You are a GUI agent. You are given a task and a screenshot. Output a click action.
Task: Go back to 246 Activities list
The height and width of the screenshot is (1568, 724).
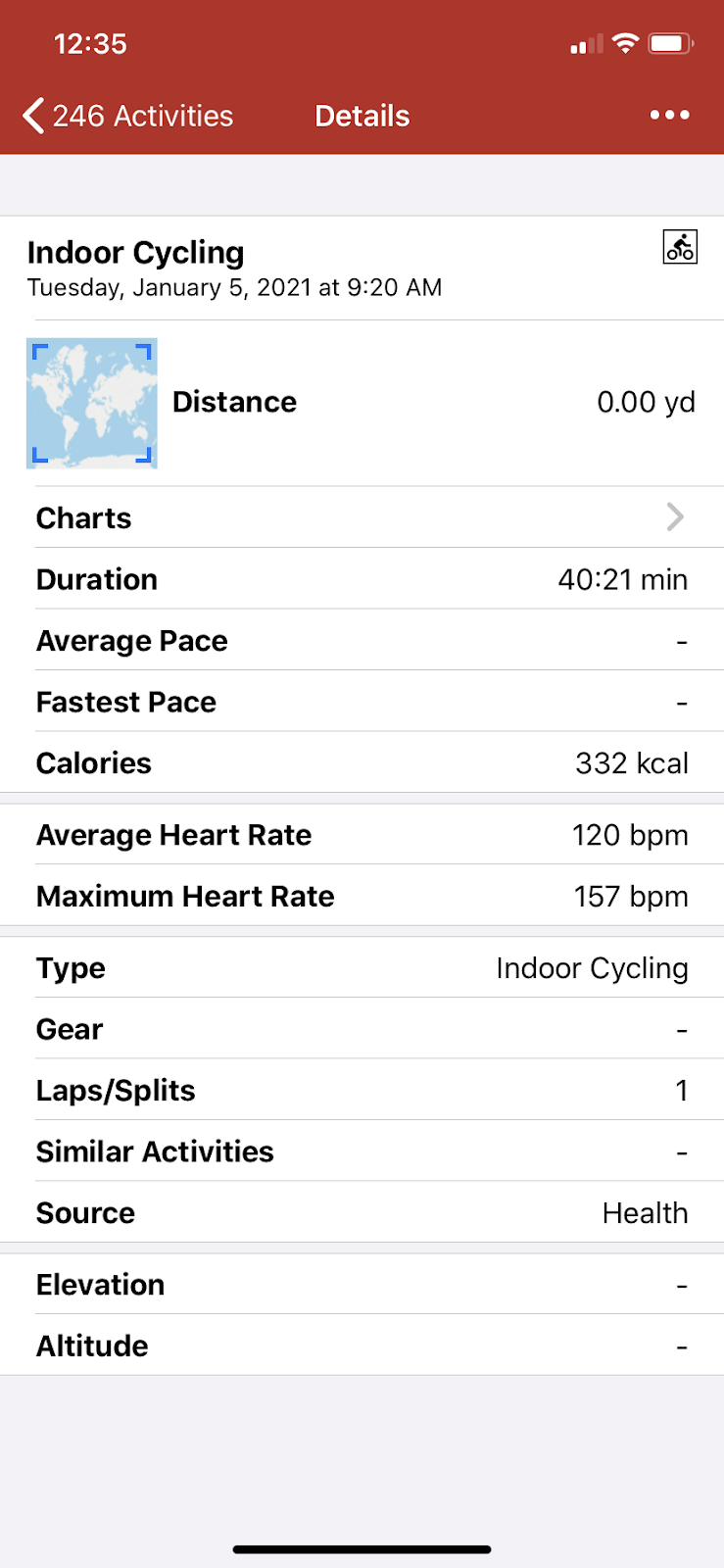click(x=127, y=116)
